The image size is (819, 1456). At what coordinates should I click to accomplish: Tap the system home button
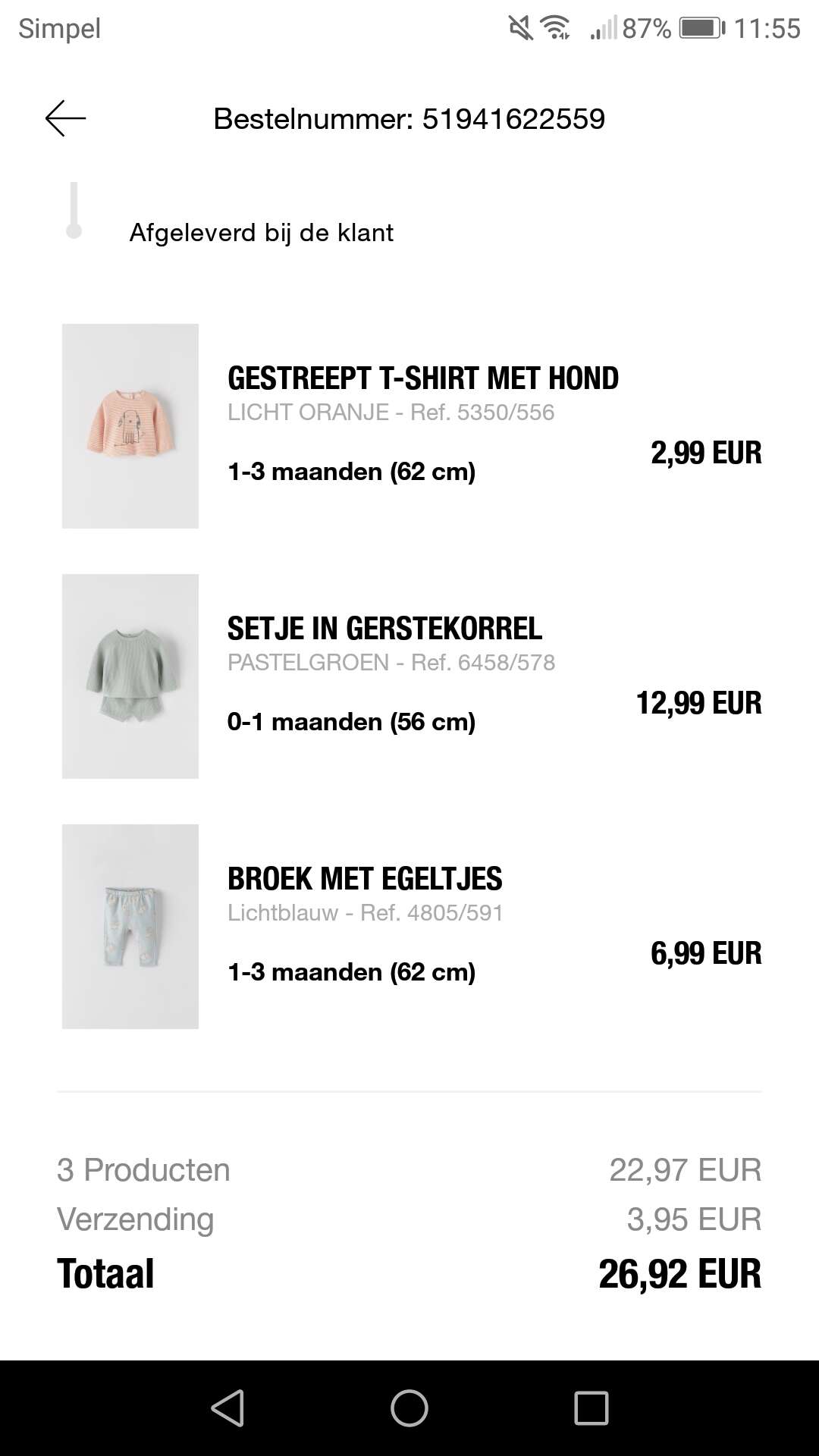coord(409,1408)
